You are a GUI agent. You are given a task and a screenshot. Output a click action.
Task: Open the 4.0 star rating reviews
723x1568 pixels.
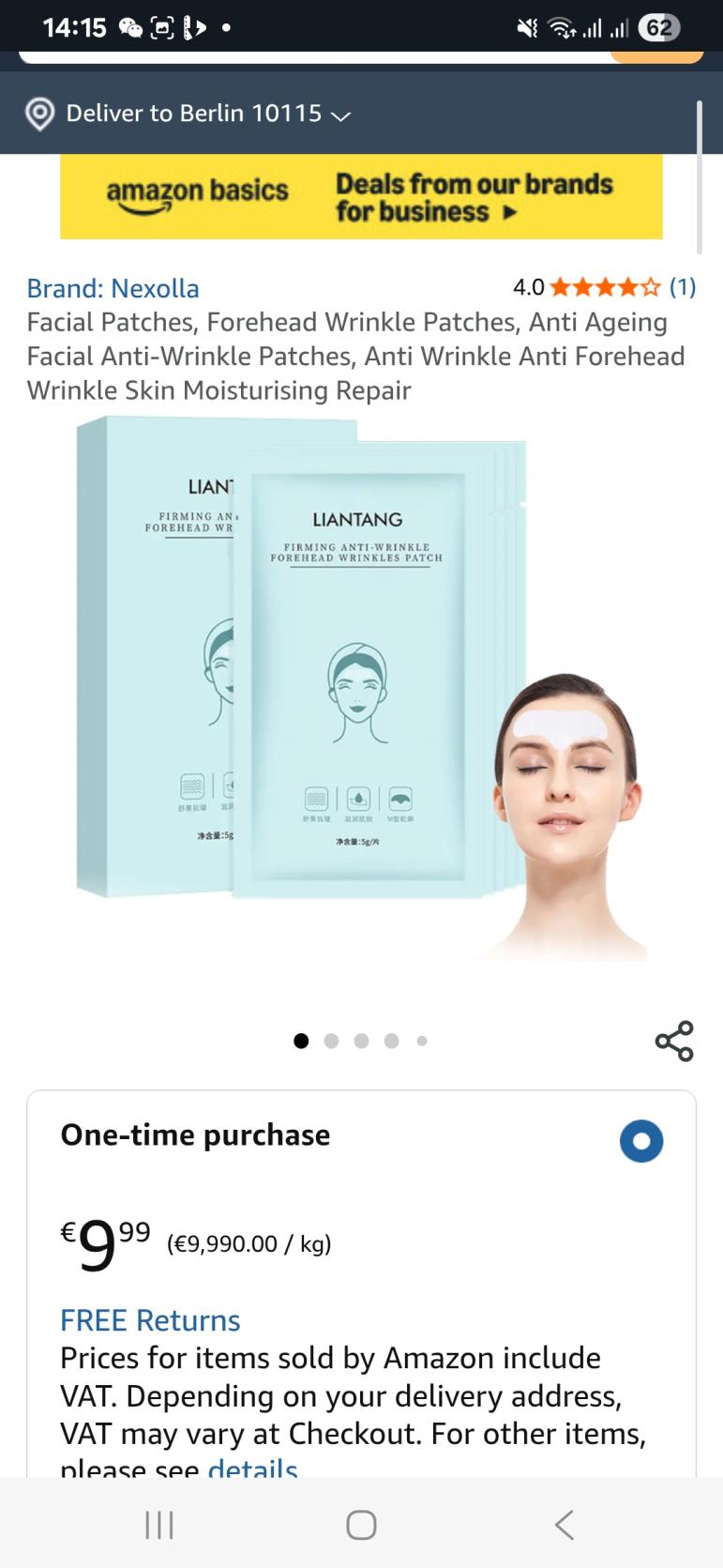[x=604, y=287]
